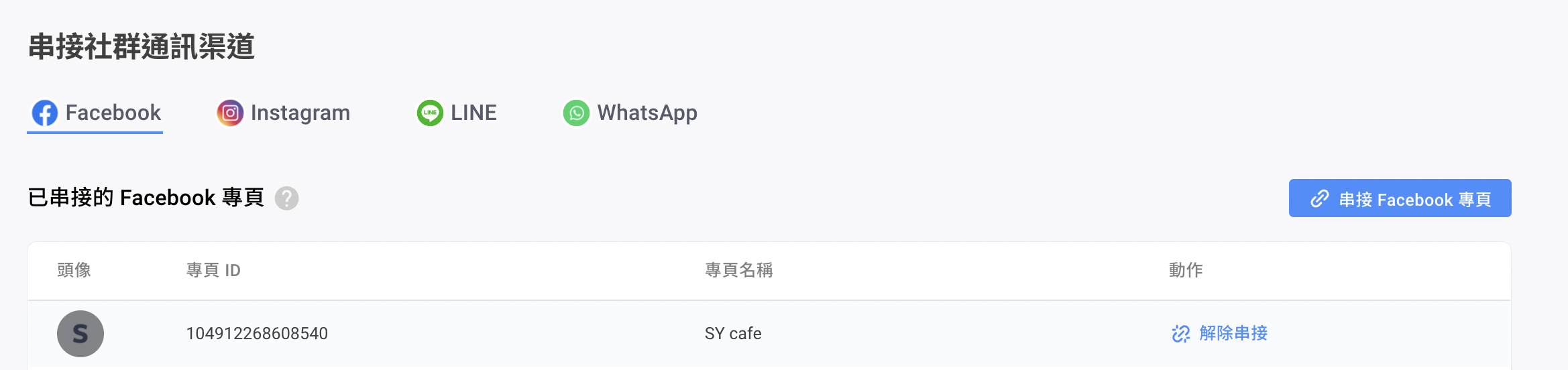Tap the 串接 Facebook 專頁 button

(x=1400, y=198)
